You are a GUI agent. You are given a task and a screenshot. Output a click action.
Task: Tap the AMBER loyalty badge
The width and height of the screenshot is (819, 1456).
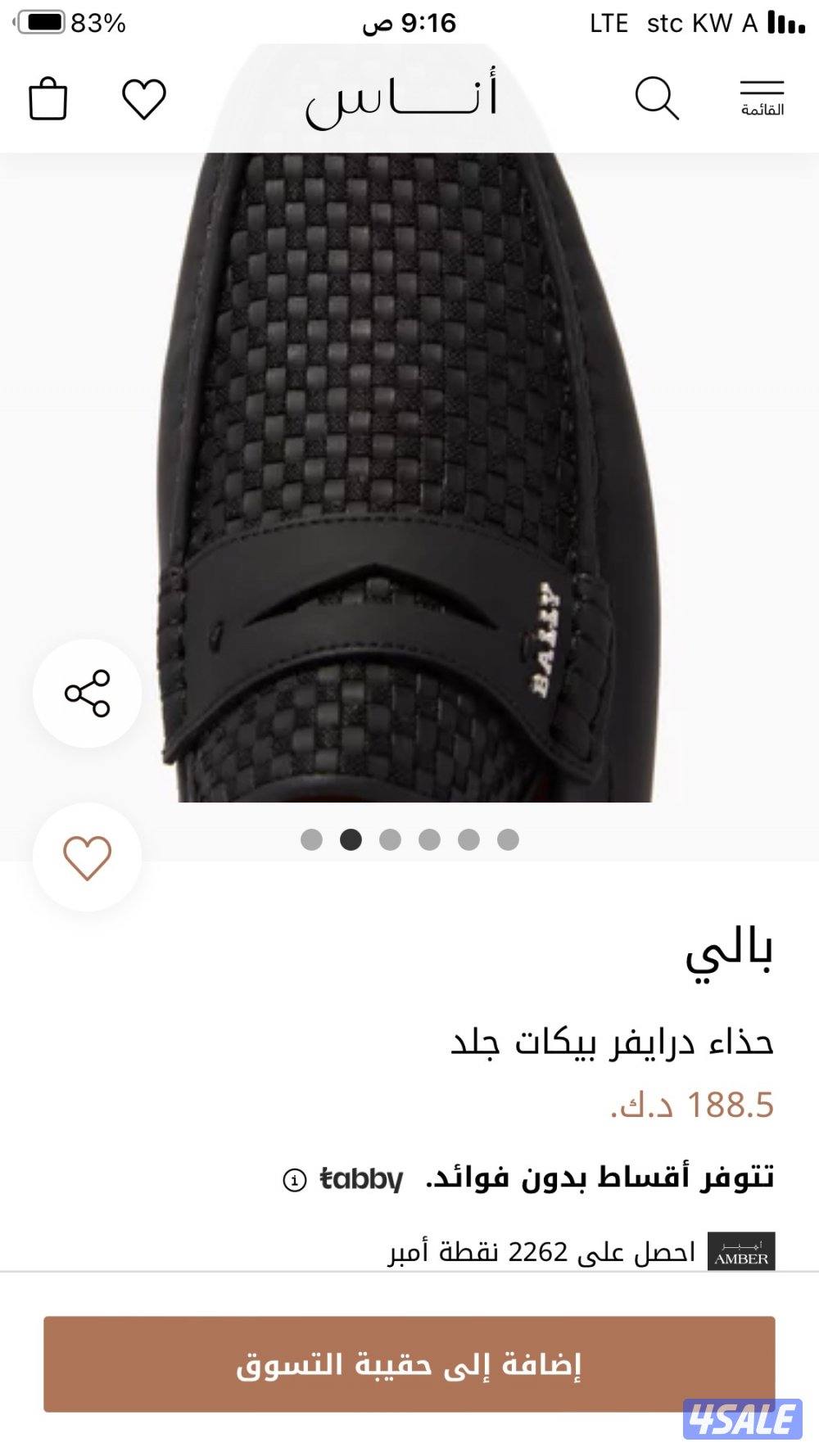[742, 1251]
